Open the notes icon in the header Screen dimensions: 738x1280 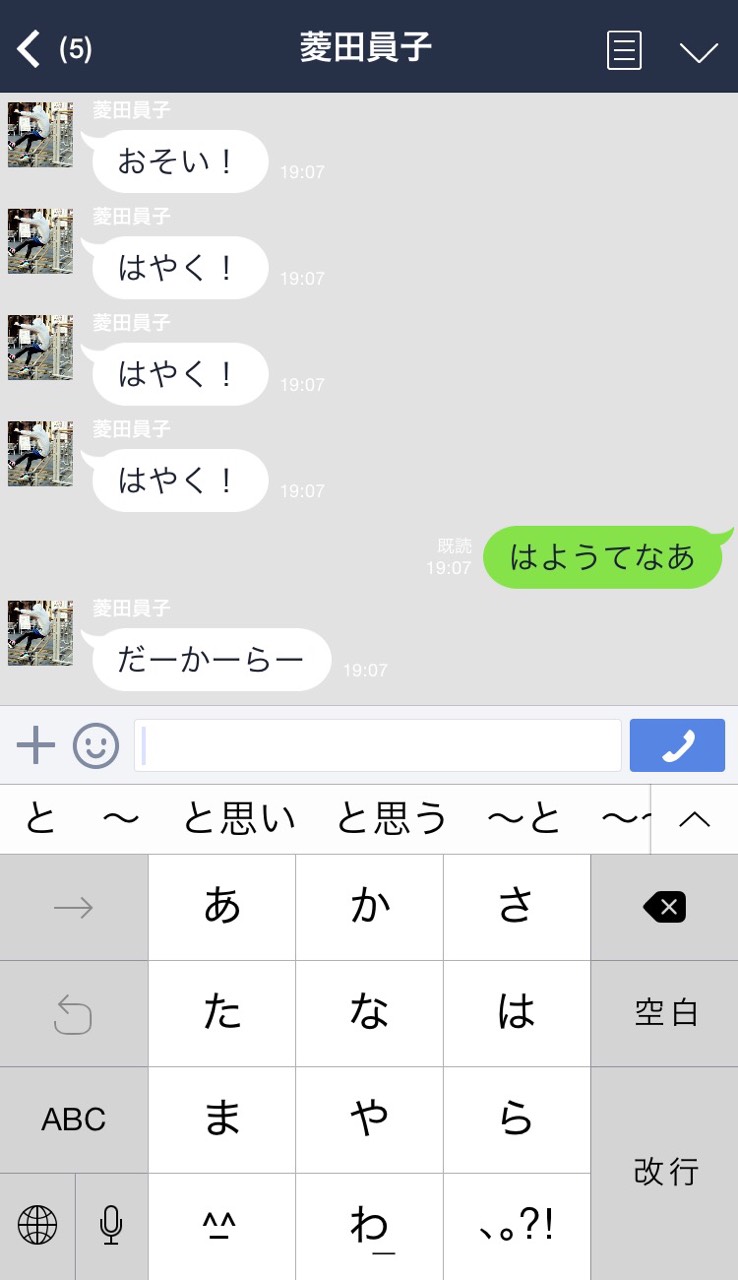point(624,49)
